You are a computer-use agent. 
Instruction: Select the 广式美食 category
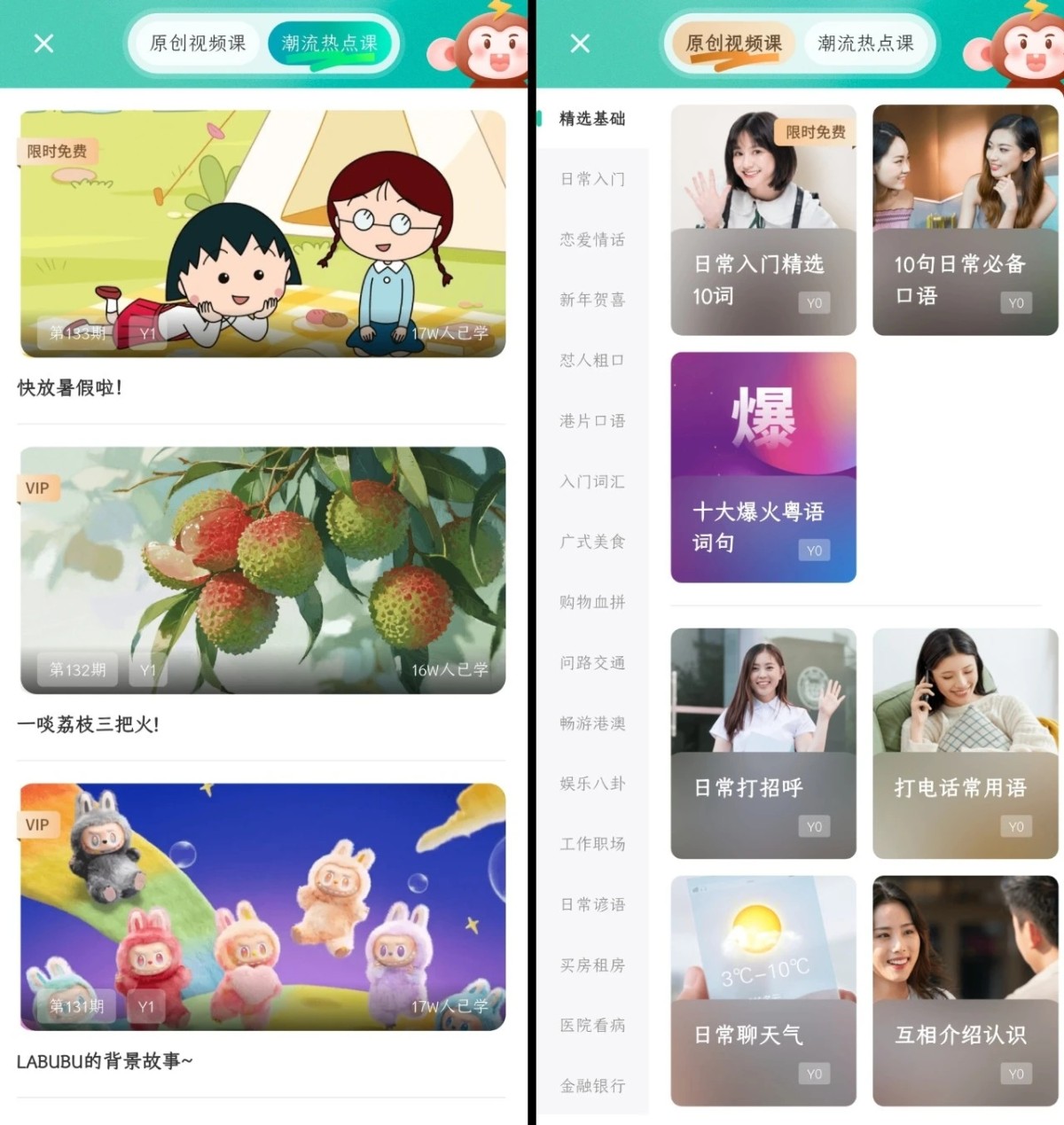(592, 542)
